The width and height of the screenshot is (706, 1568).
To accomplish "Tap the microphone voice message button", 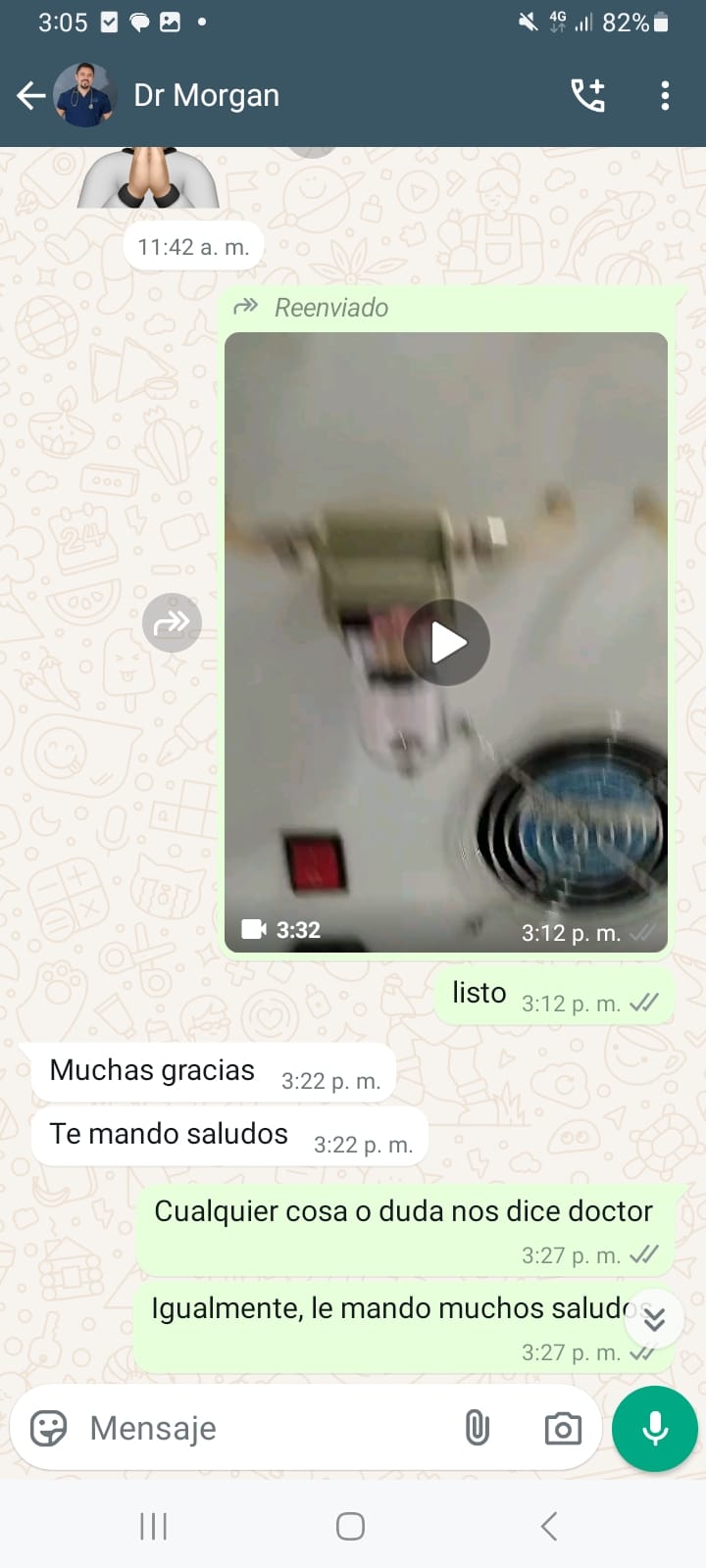I will click(x=655, y=1428).
